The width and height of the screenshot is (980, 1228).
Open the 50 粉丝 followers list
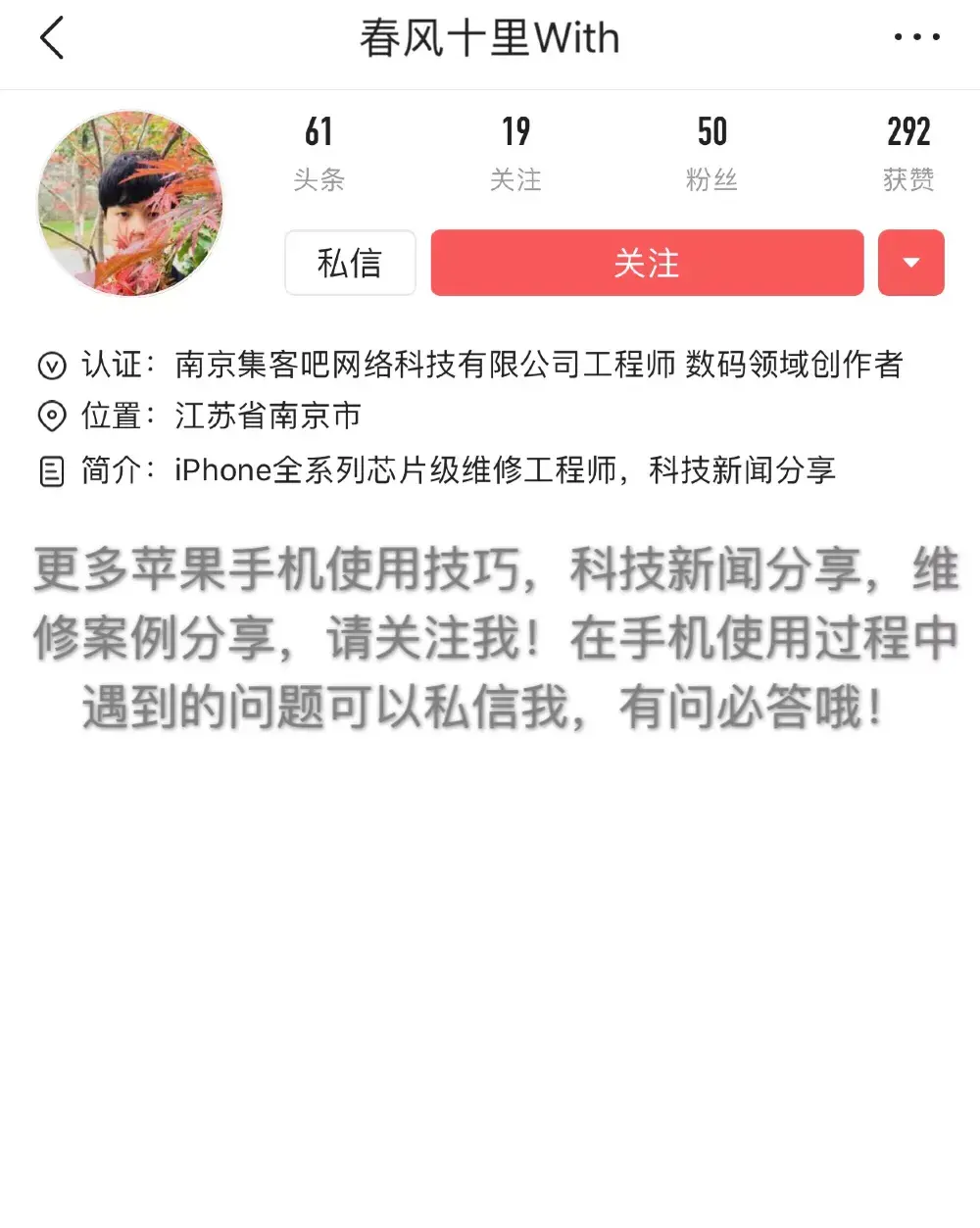tap(711, 153)
